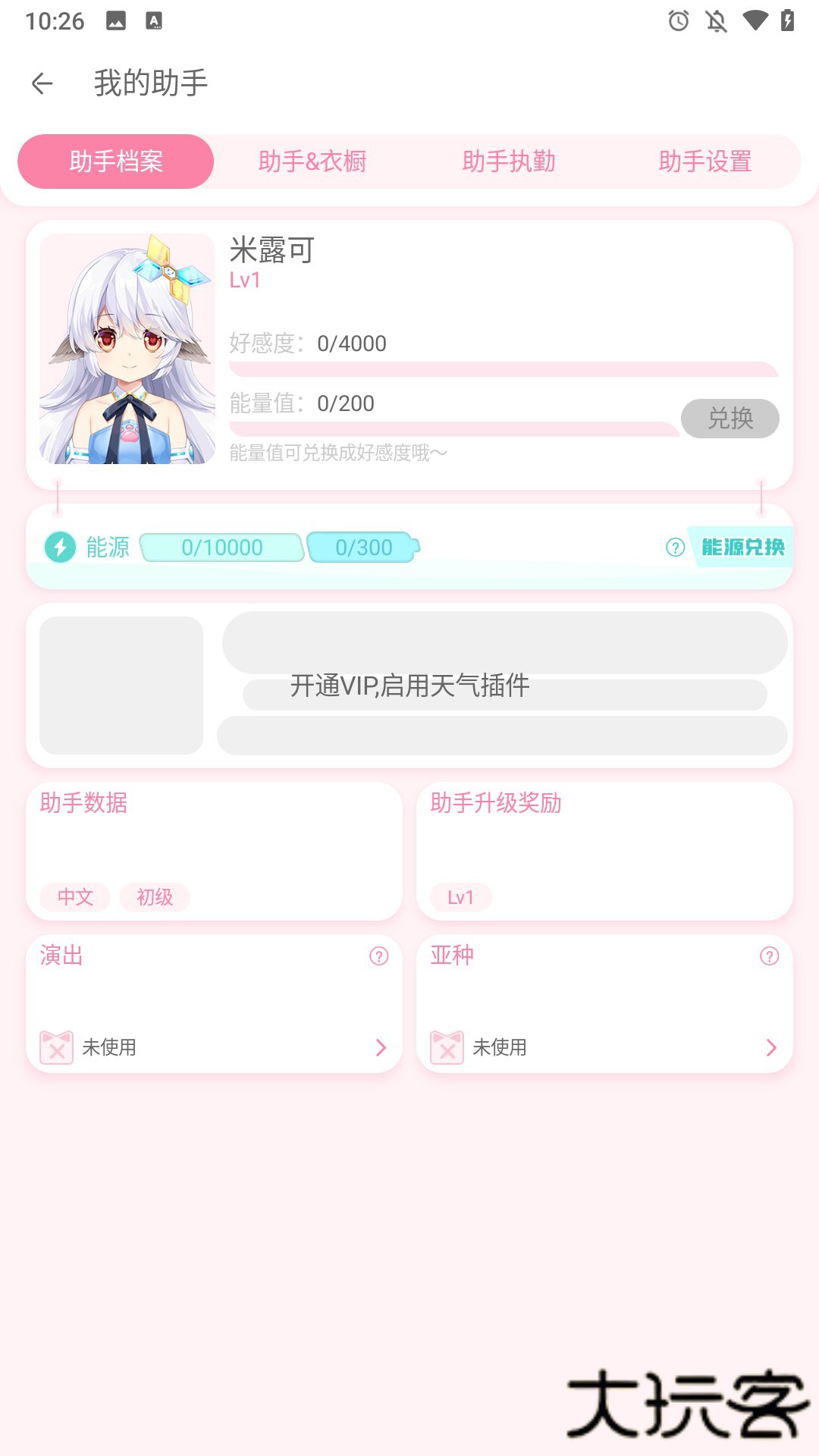Screen dimensions: 819x1456
Task: Select the 中文 language tag
Action: (x=74, y=897)
